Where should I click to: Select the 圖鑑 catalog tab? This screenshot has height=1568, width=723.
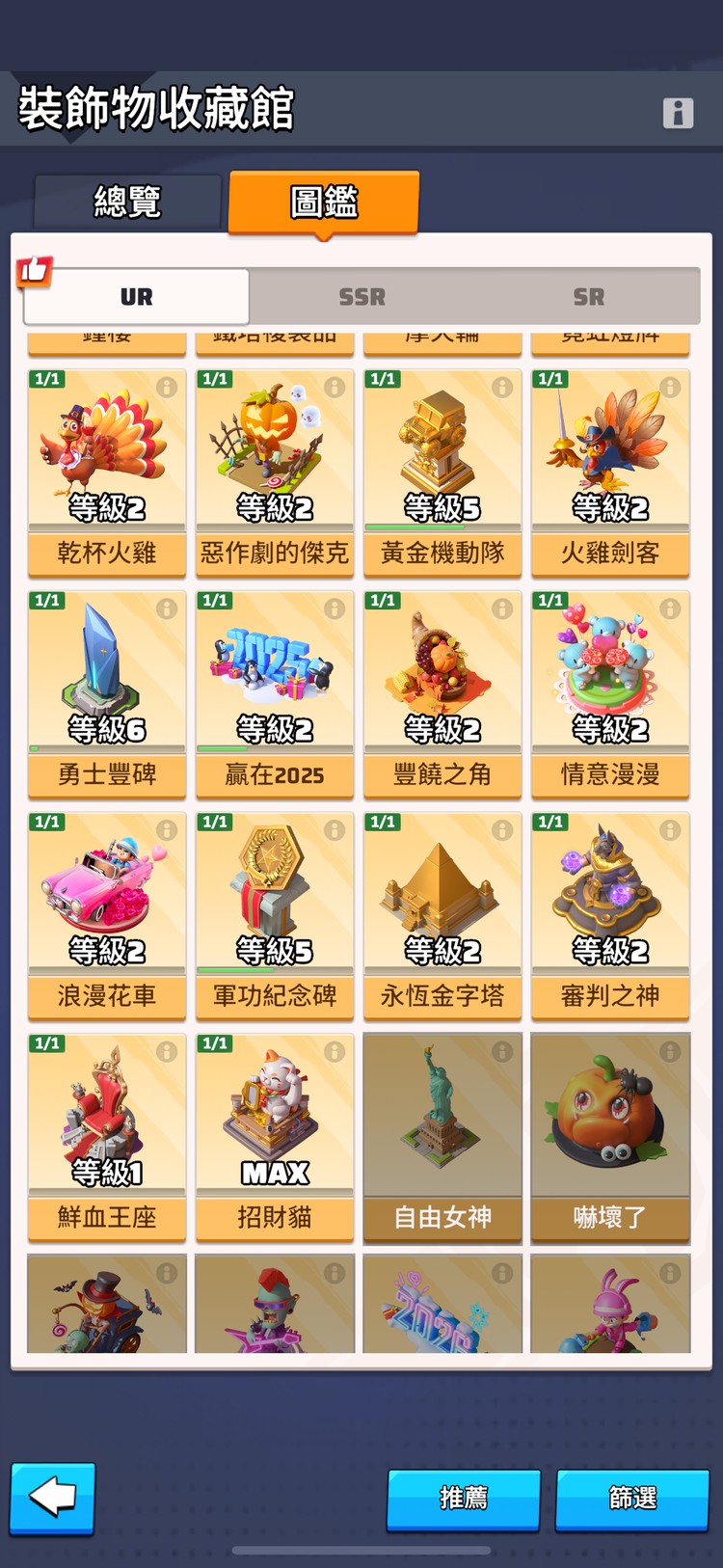(323, 201)
